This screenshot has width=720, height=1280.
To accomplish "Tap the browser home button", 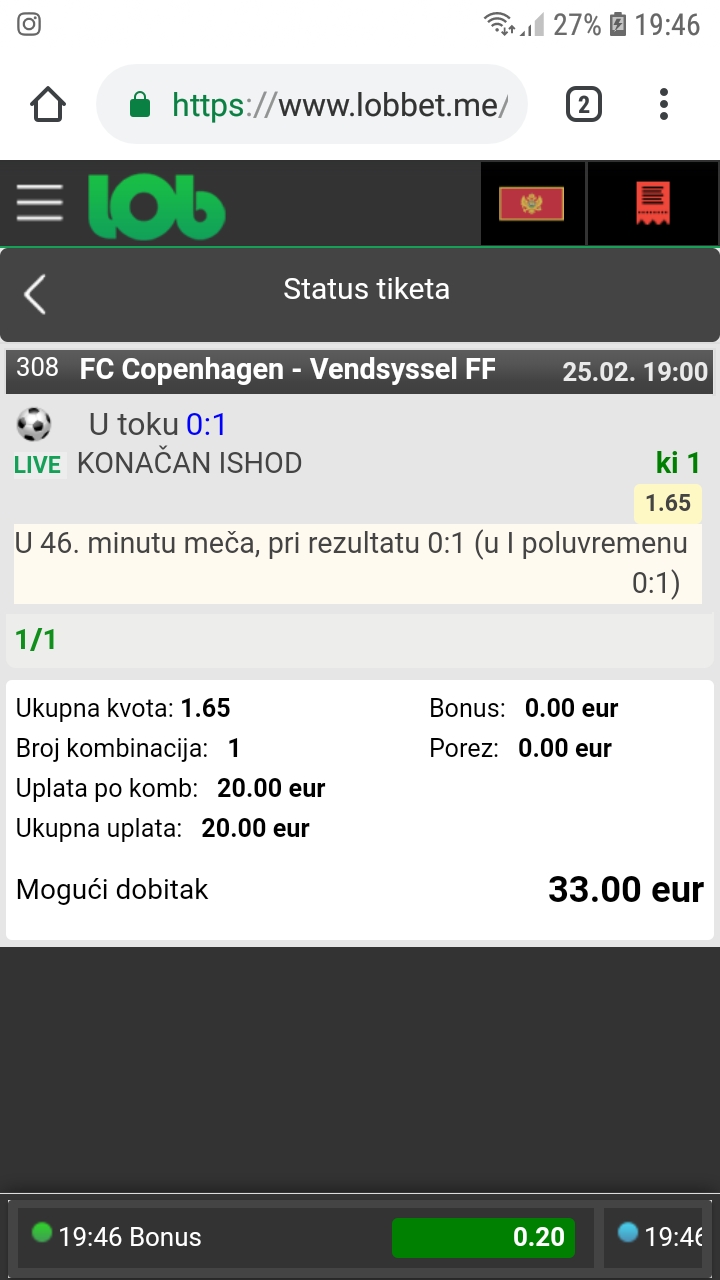I will pos(48,104).
